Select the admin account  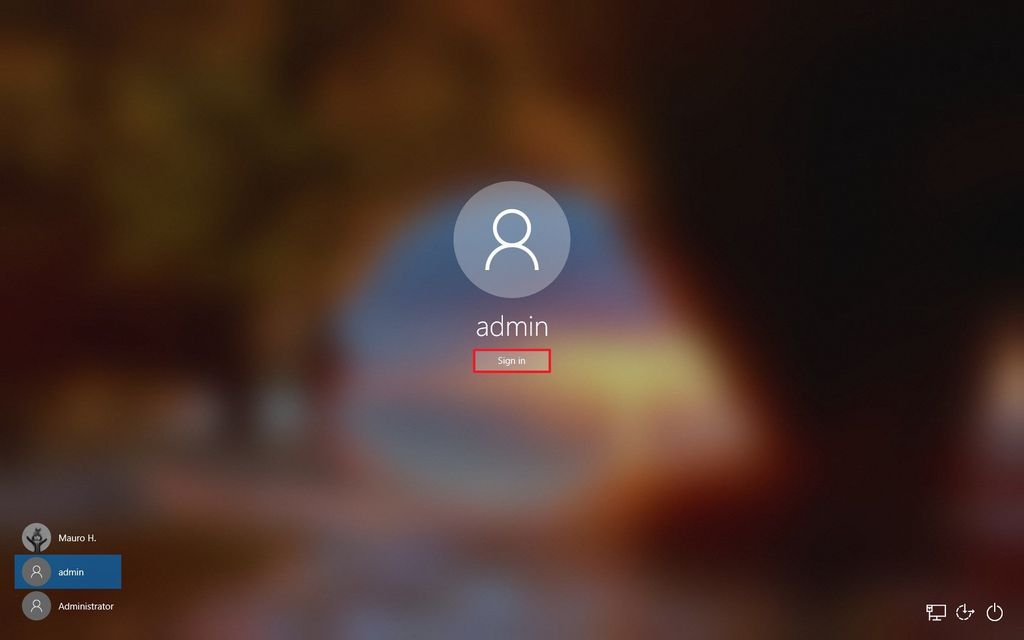tap(67, 572)
